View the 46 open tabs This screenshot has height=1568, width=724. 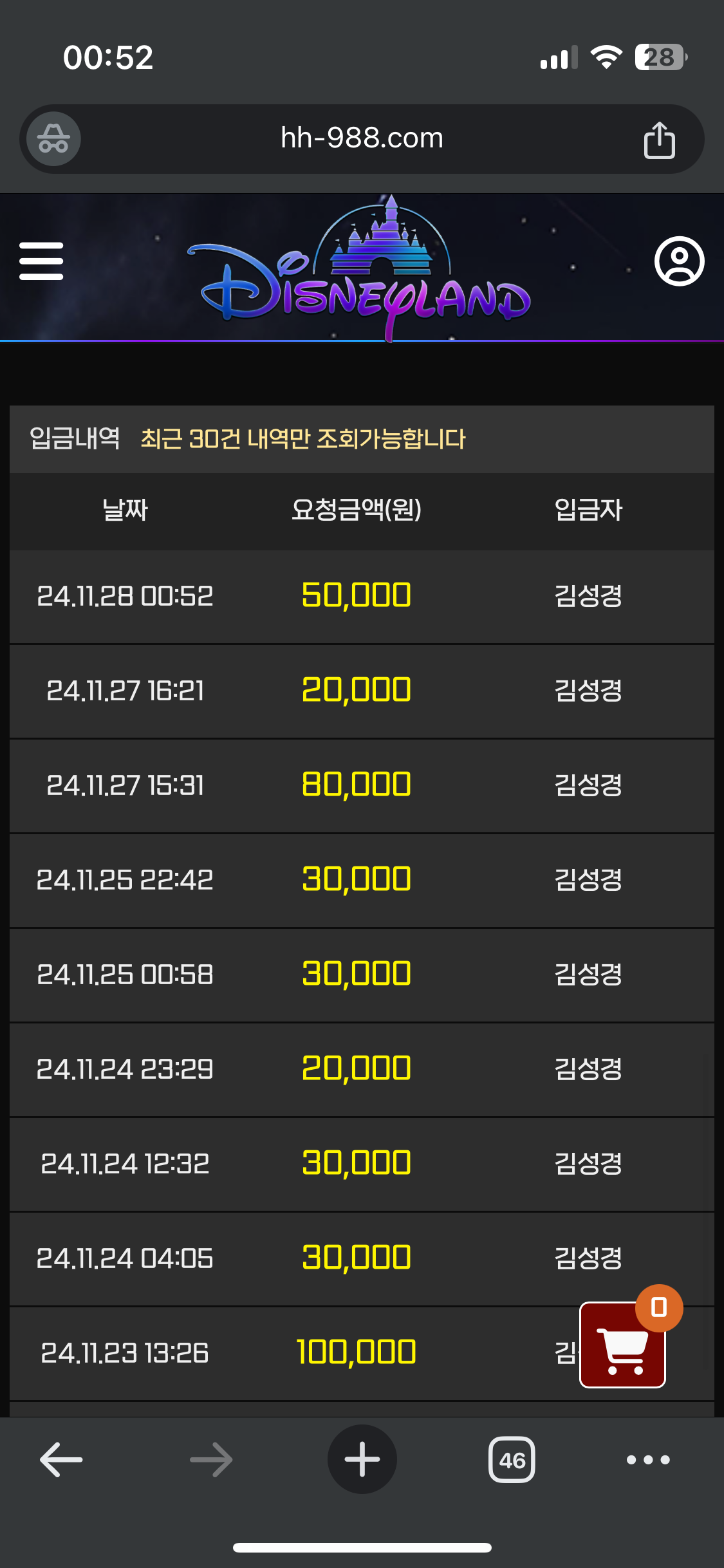point(512,1459)
